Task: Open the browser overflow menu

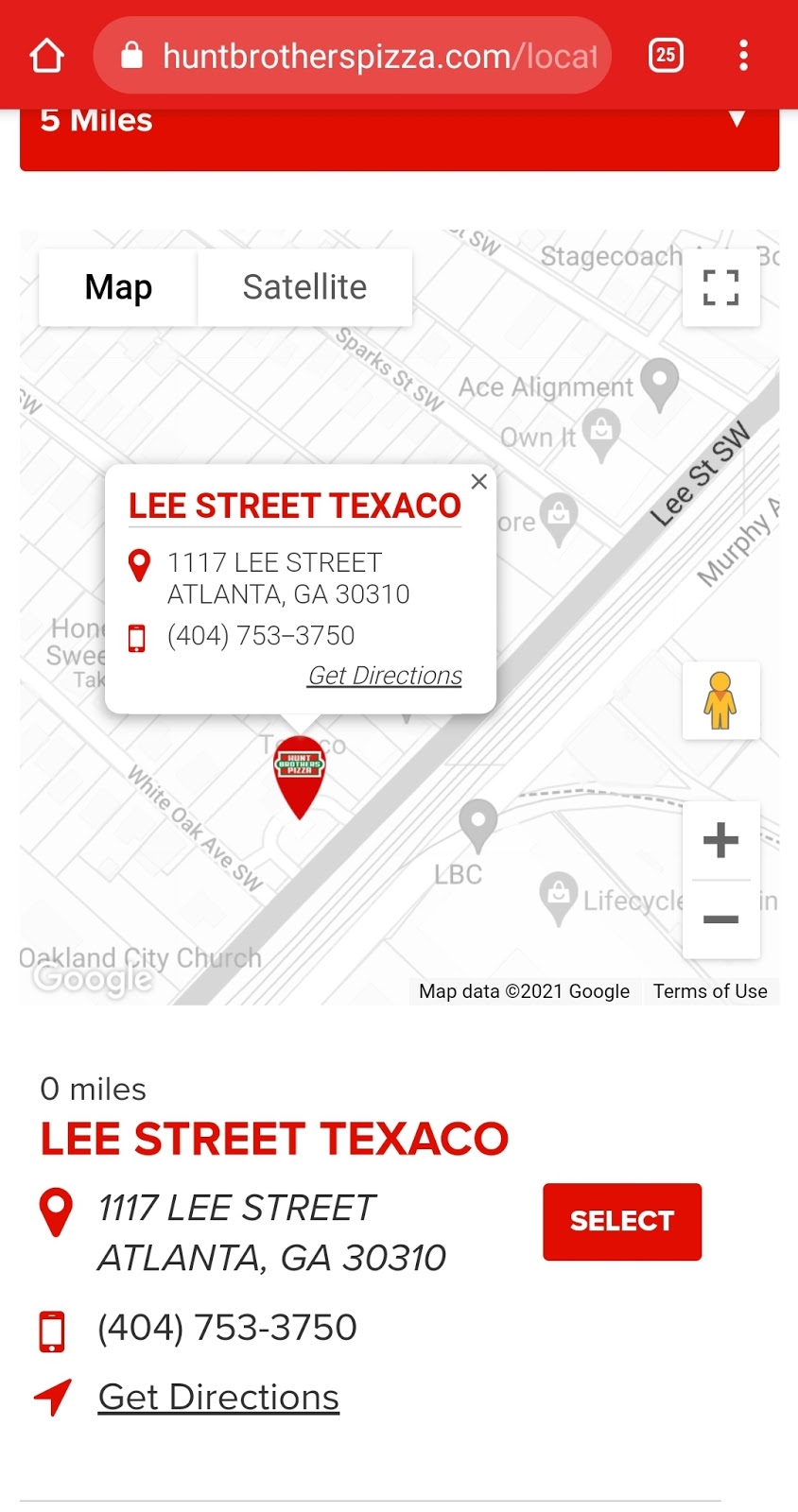Action: coord(744,54)
